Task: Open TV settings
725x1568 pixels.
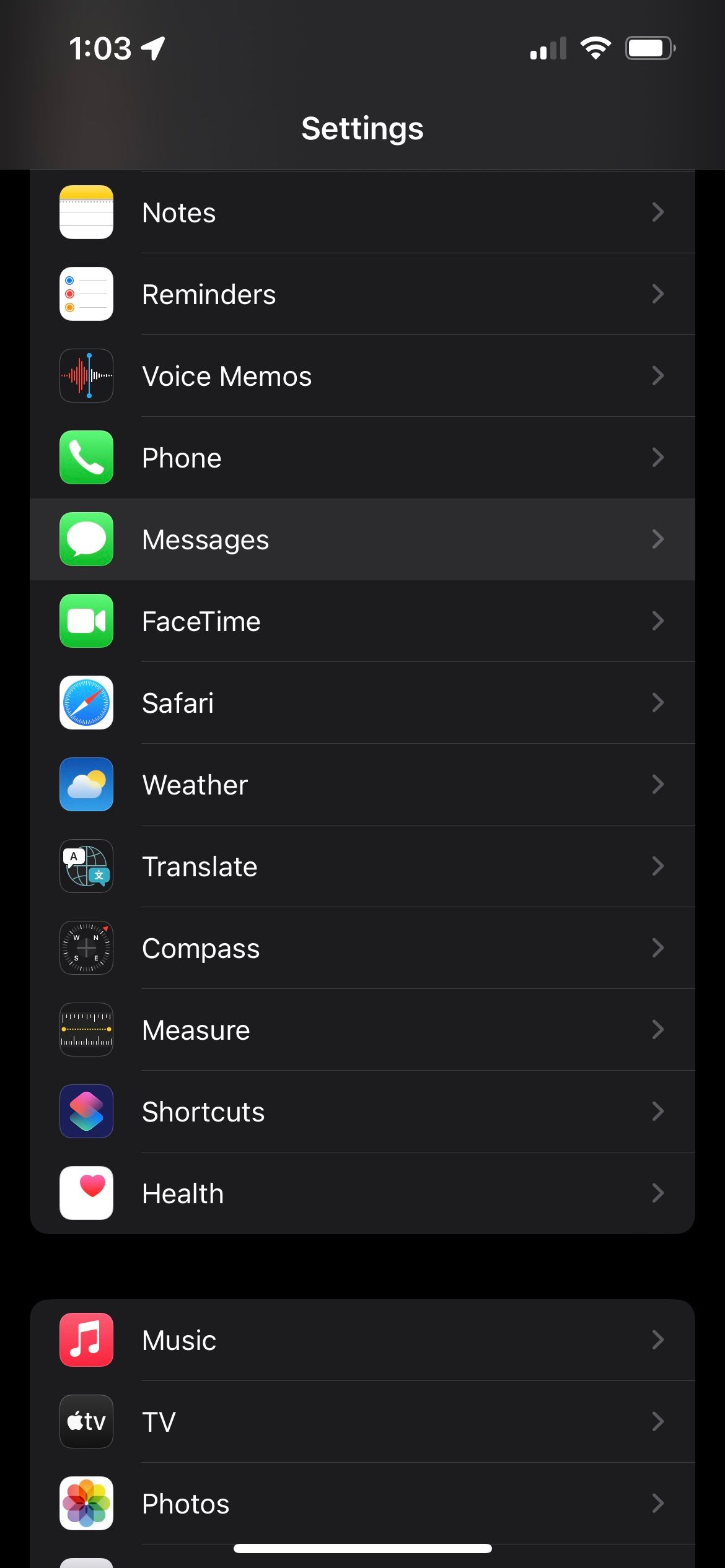Action: point(362,1422)
